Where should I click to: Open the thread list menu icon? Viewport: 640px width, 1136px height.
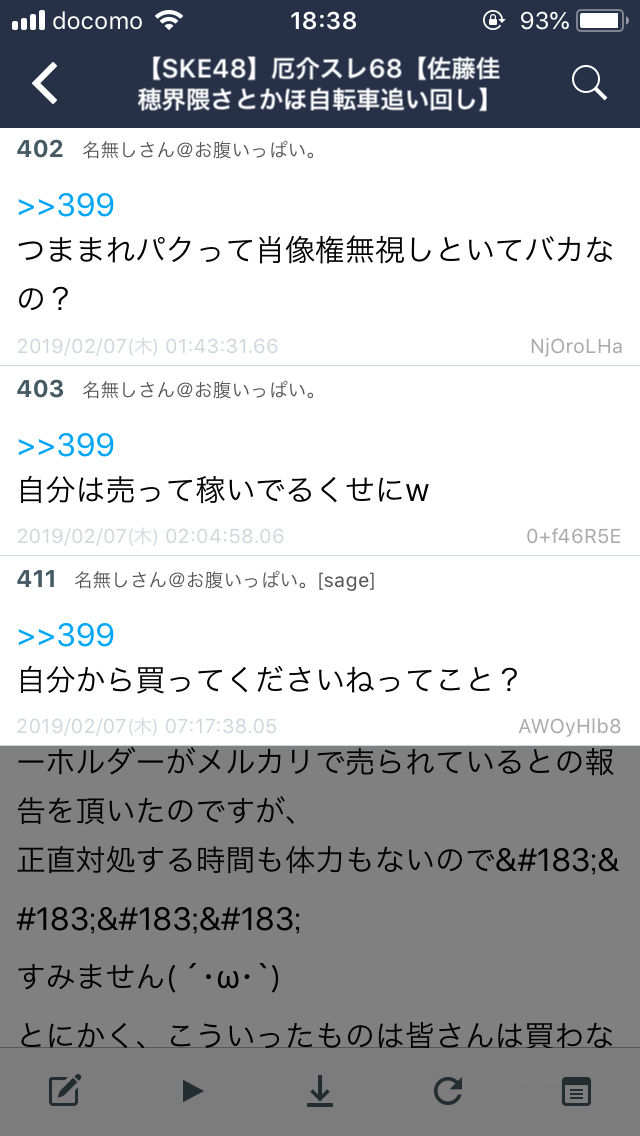(x=576, y=1091)
